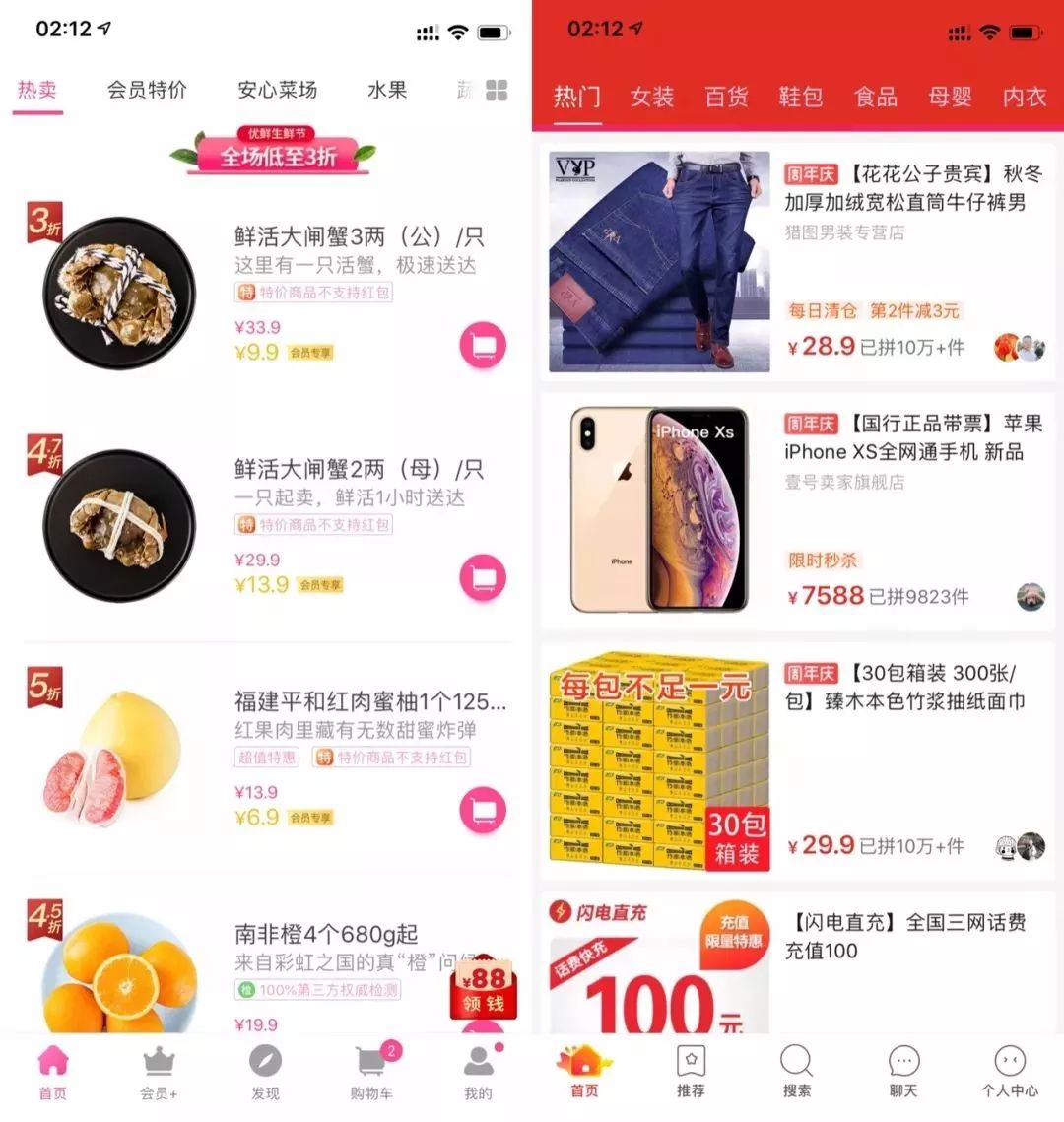This screenshot has width=1064, height=1122.
Task: Add the 鲜活大闸蟹3两(公) to cart
Action: (482, 346)
